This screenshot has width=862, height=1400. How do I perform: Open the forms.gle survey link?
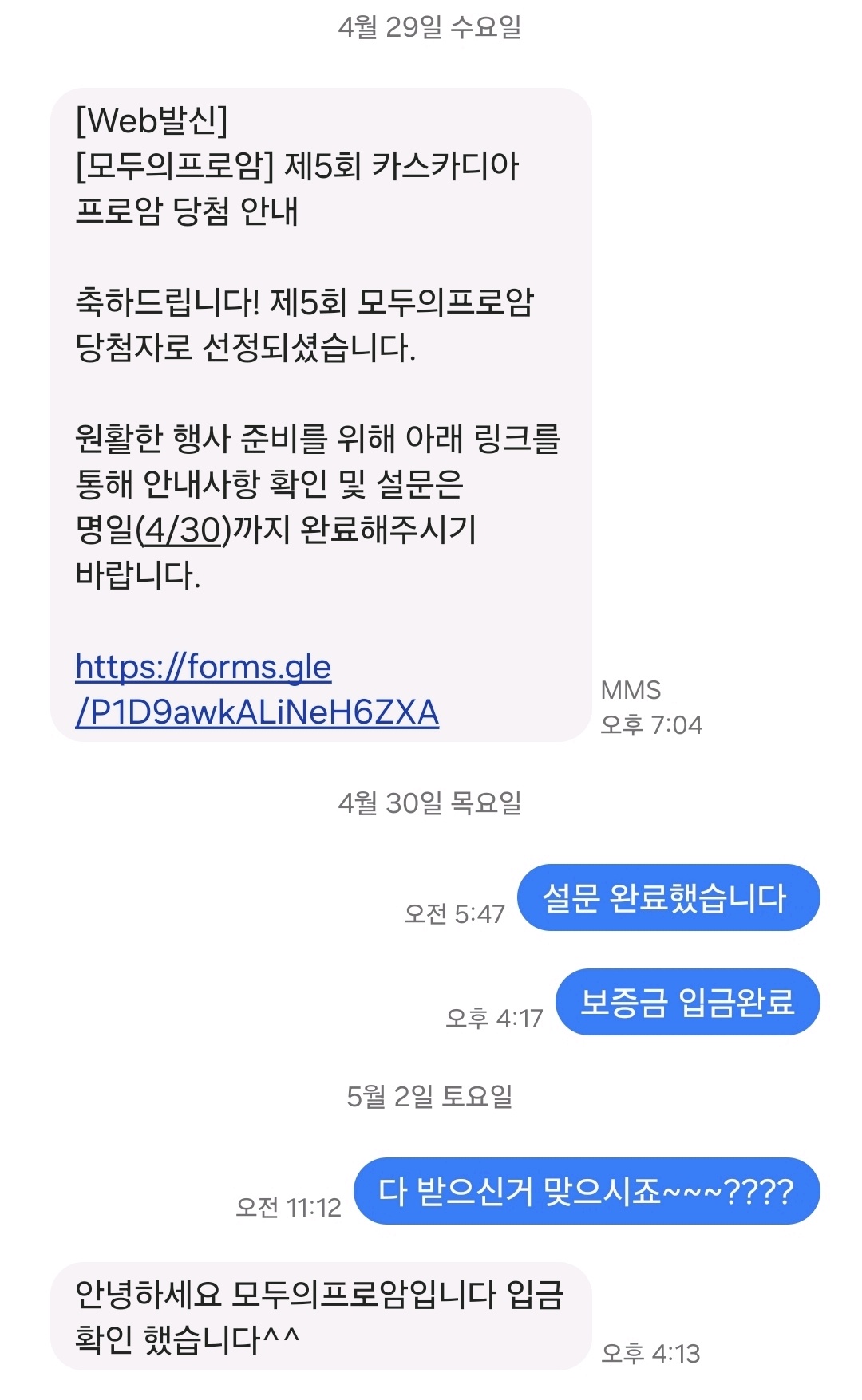[x=257, y=689]
